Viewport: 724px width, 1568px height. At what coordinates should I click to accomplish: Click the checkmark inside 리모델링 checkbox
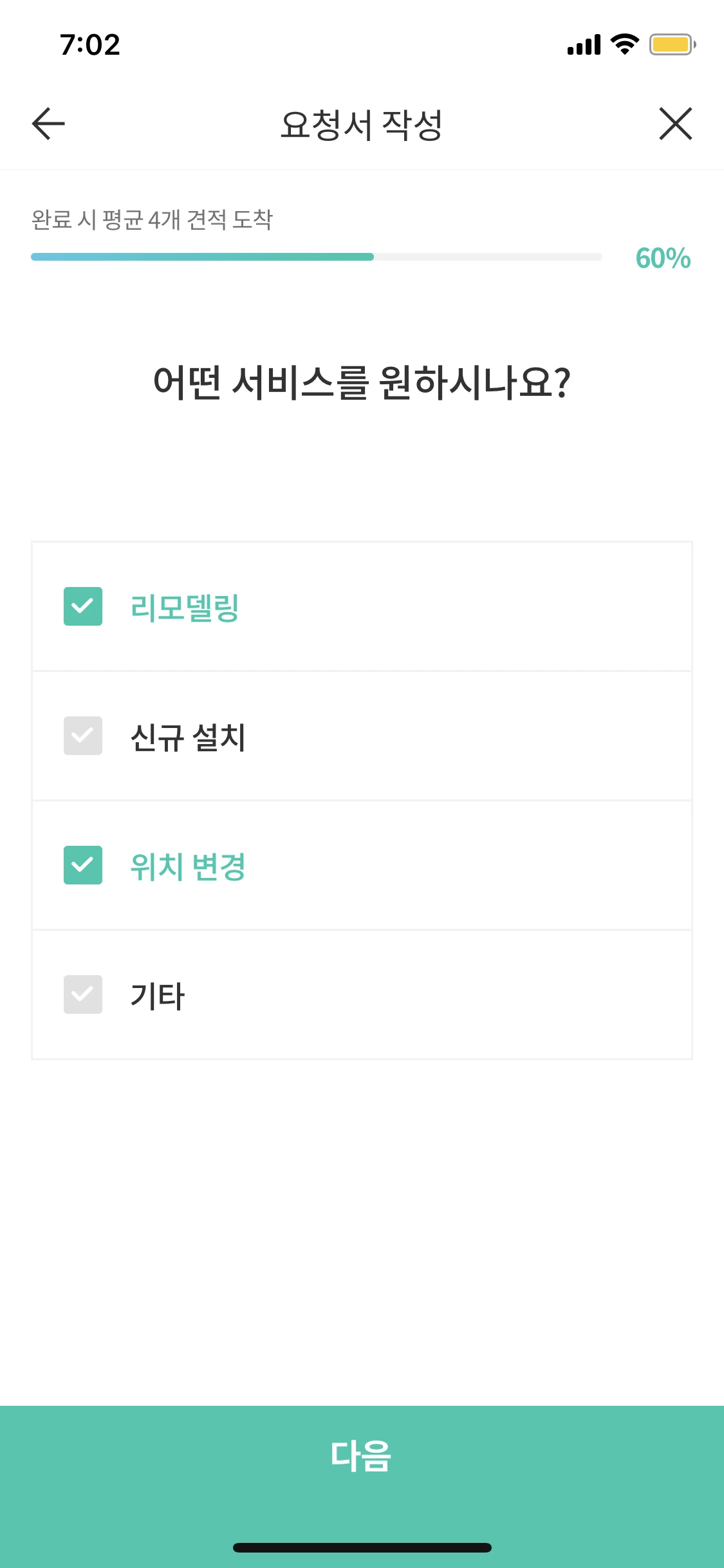pyautogui.click(x=83, y=606)
